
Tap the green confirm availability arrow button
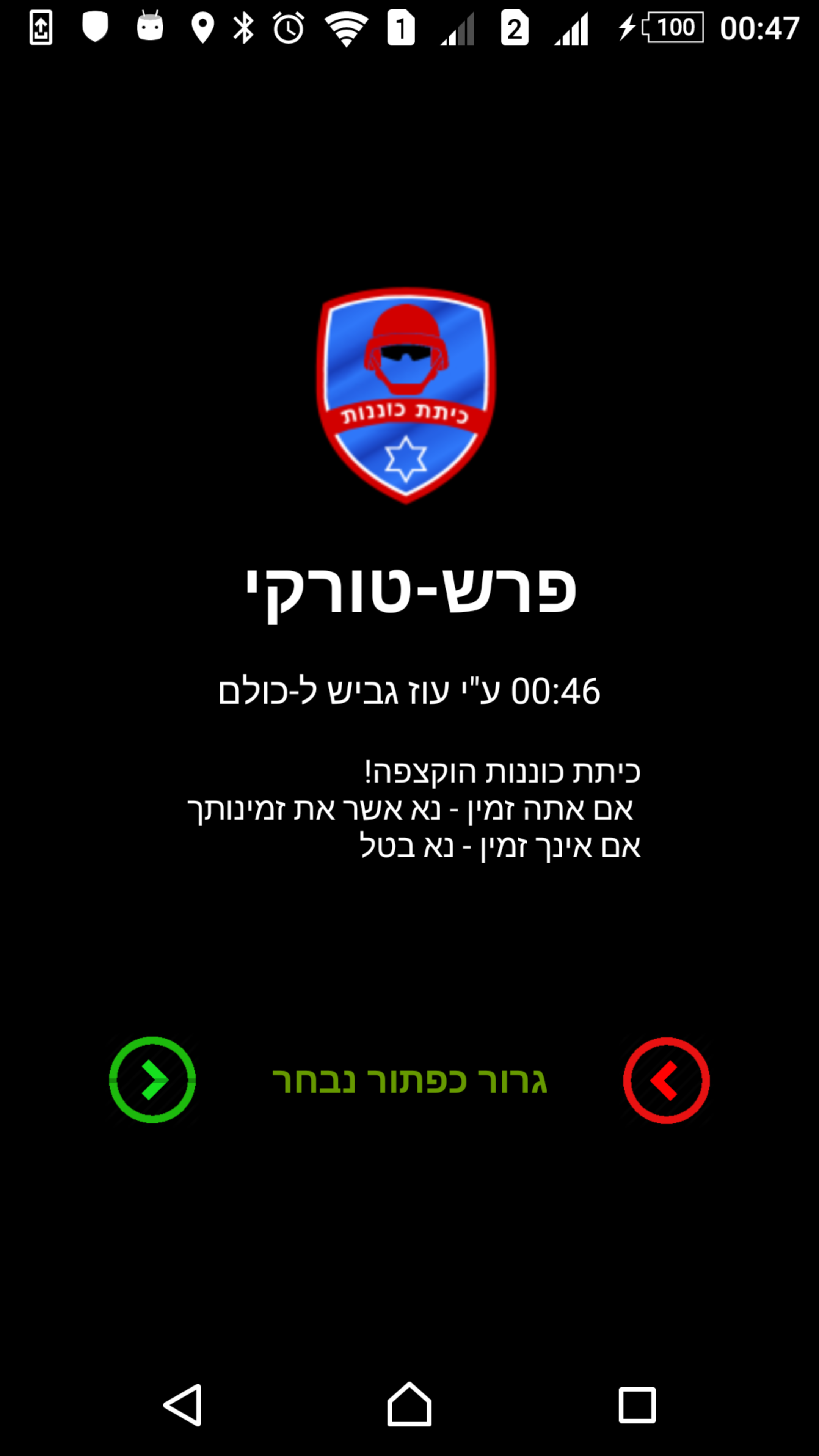(152, 1079)
